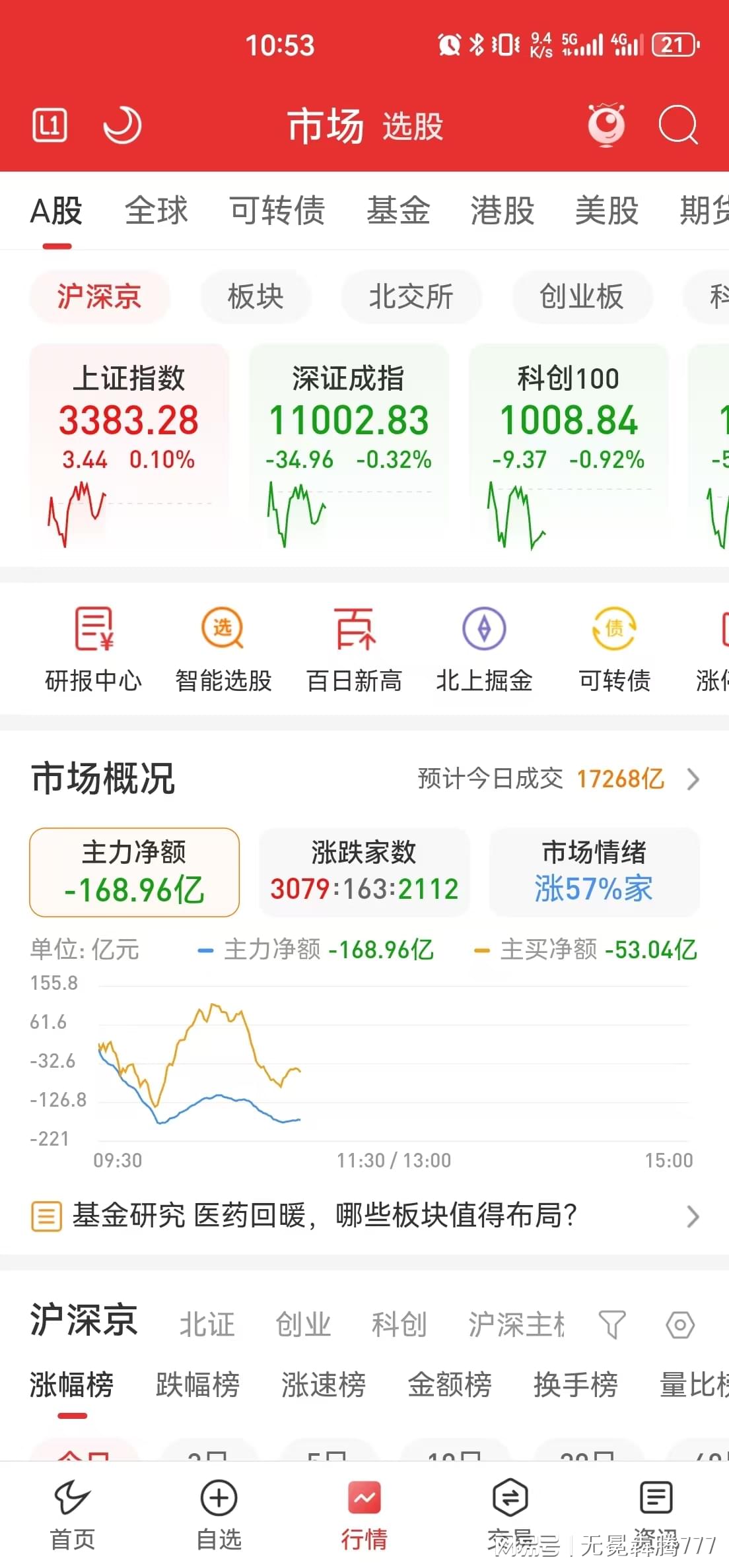Tap the L1 level icon
Viewport: 729px width, 1568px height.
coord(50,125)
